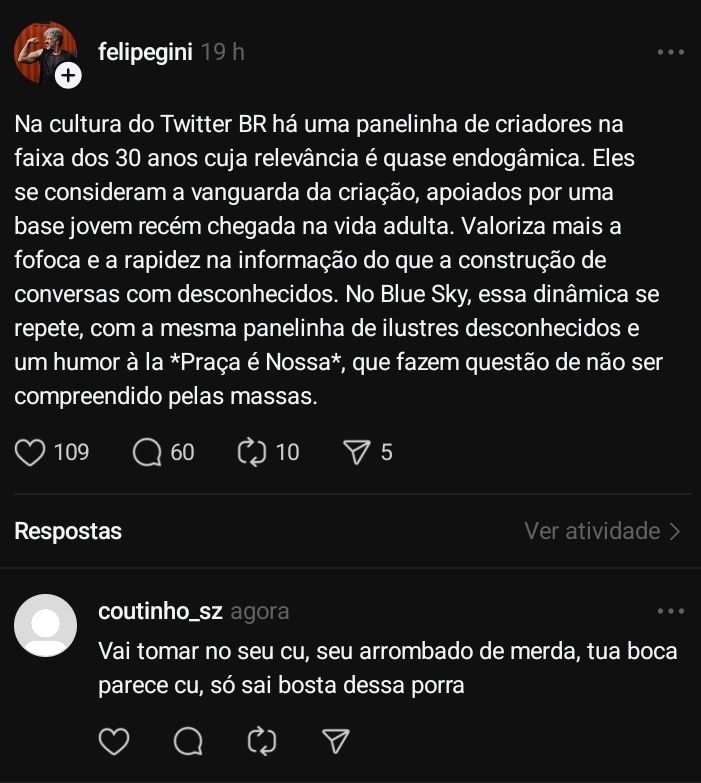Like felipegini's post
The image size is (701, 783).
pyautogui.click(x=32, y=452)
